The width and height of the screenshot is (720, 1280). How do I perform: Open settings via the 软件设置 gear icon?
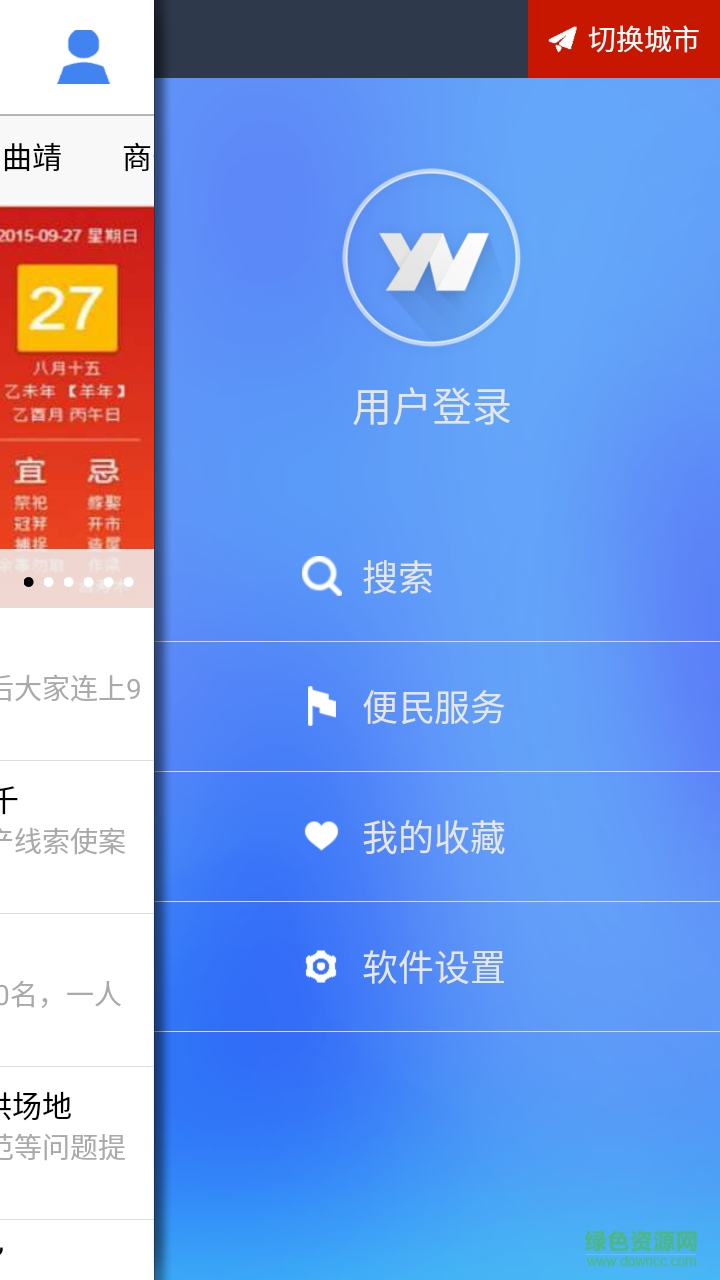[x=320, y=967]
